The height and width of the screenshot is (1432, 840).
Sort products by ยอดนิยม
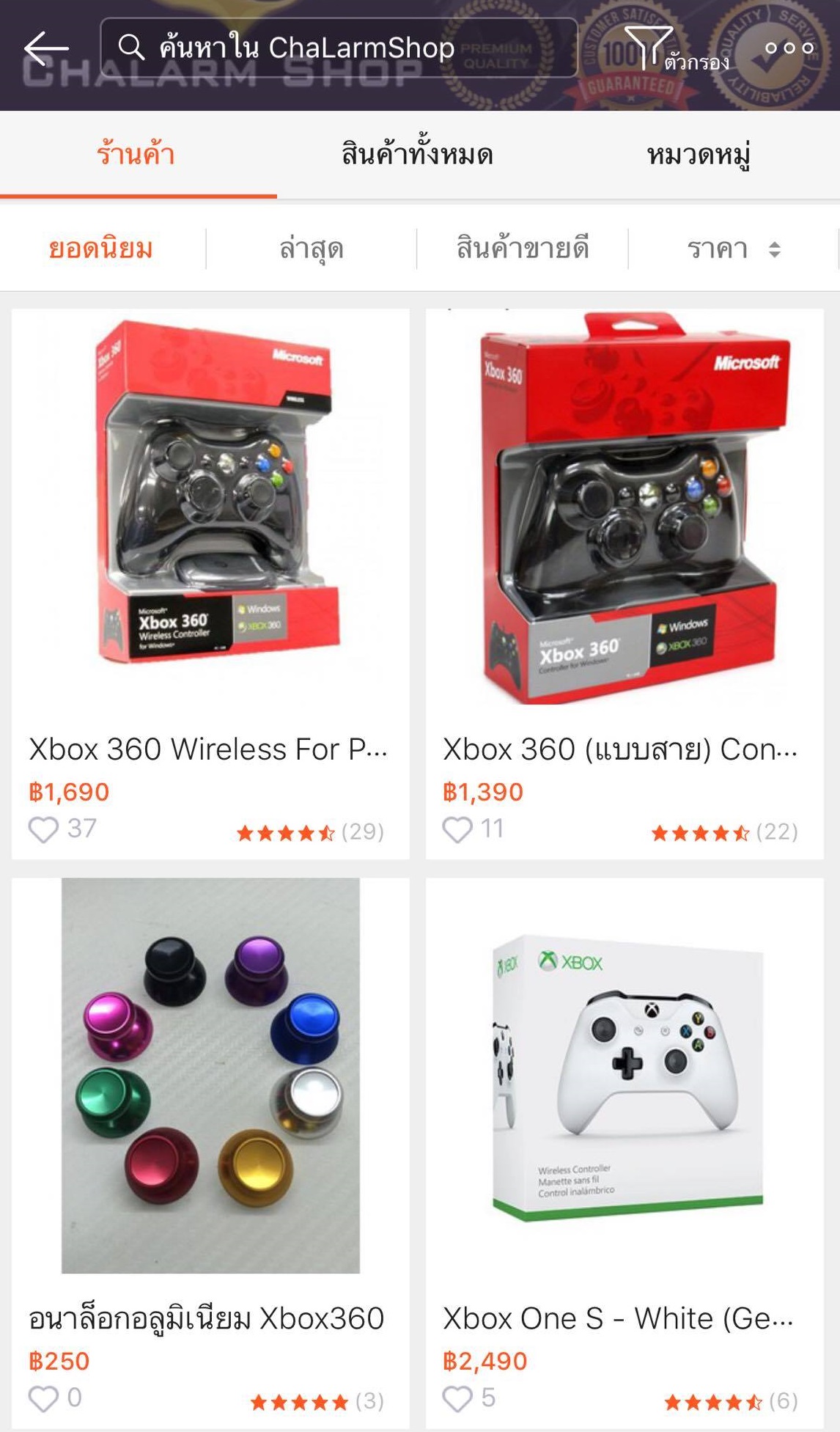pyautogui.click(x=101, y=249)
